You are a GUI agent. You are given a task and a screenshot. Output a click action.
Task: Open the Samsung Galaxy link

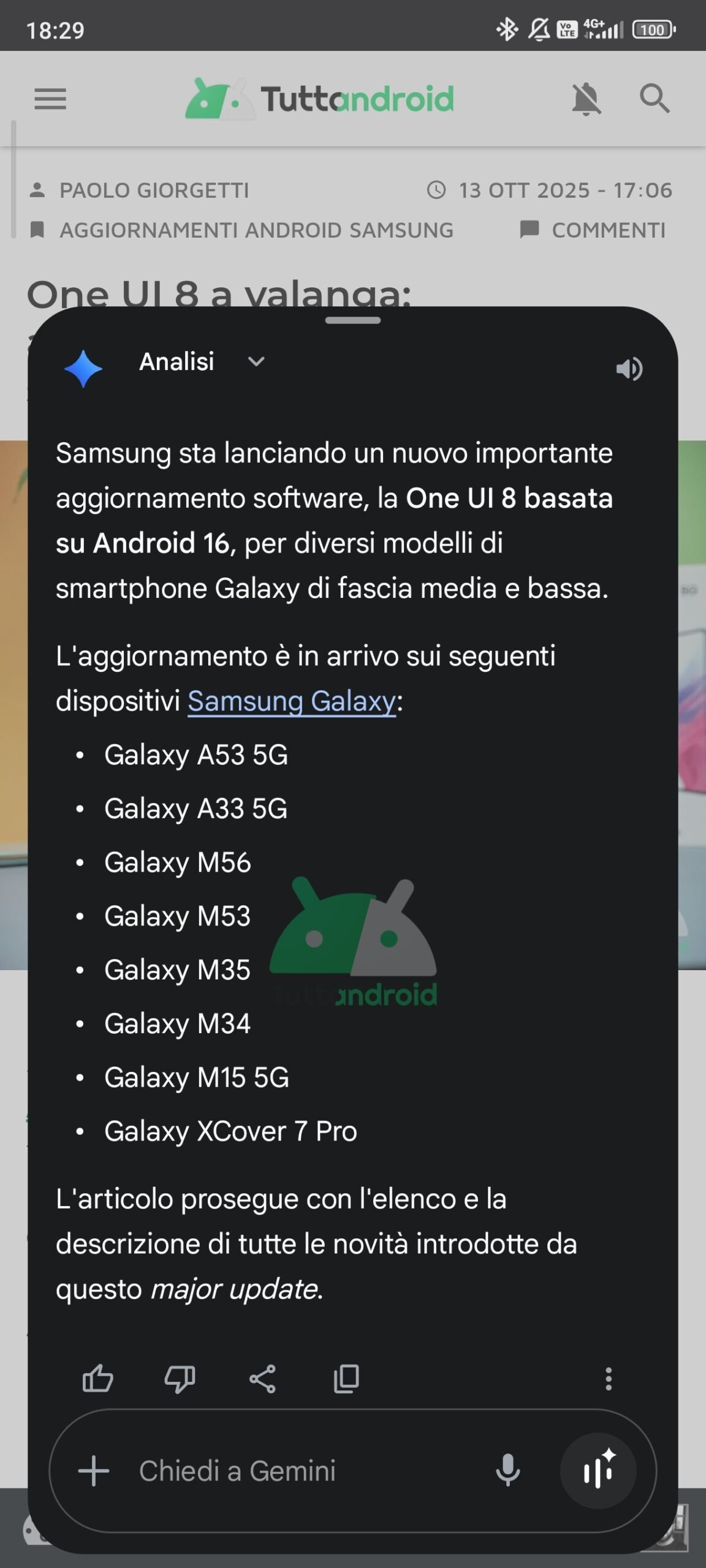(292, 701)
